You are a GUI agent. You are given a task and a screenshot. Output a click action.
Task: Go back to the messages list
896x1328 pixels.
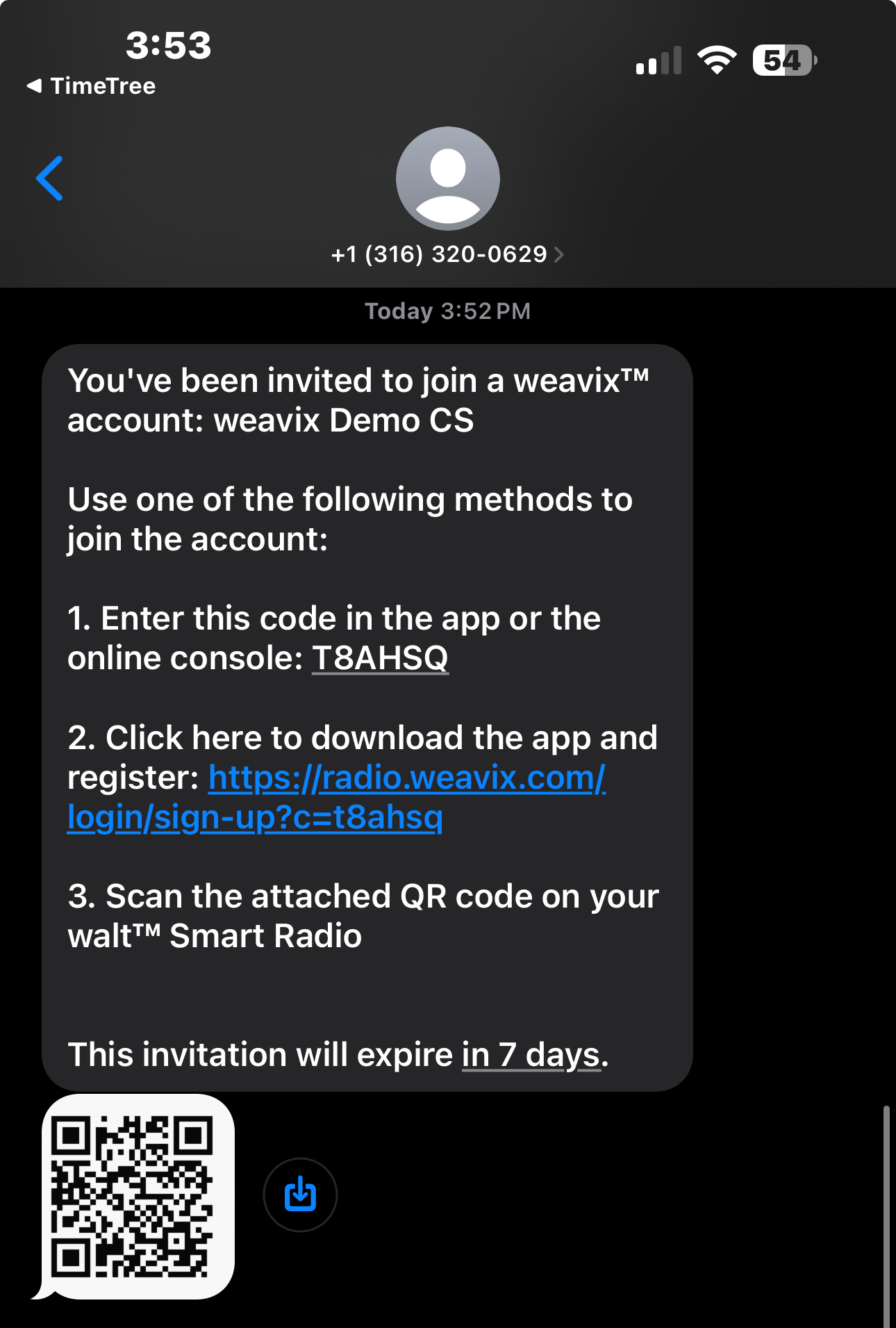click(x=49, y=179)
